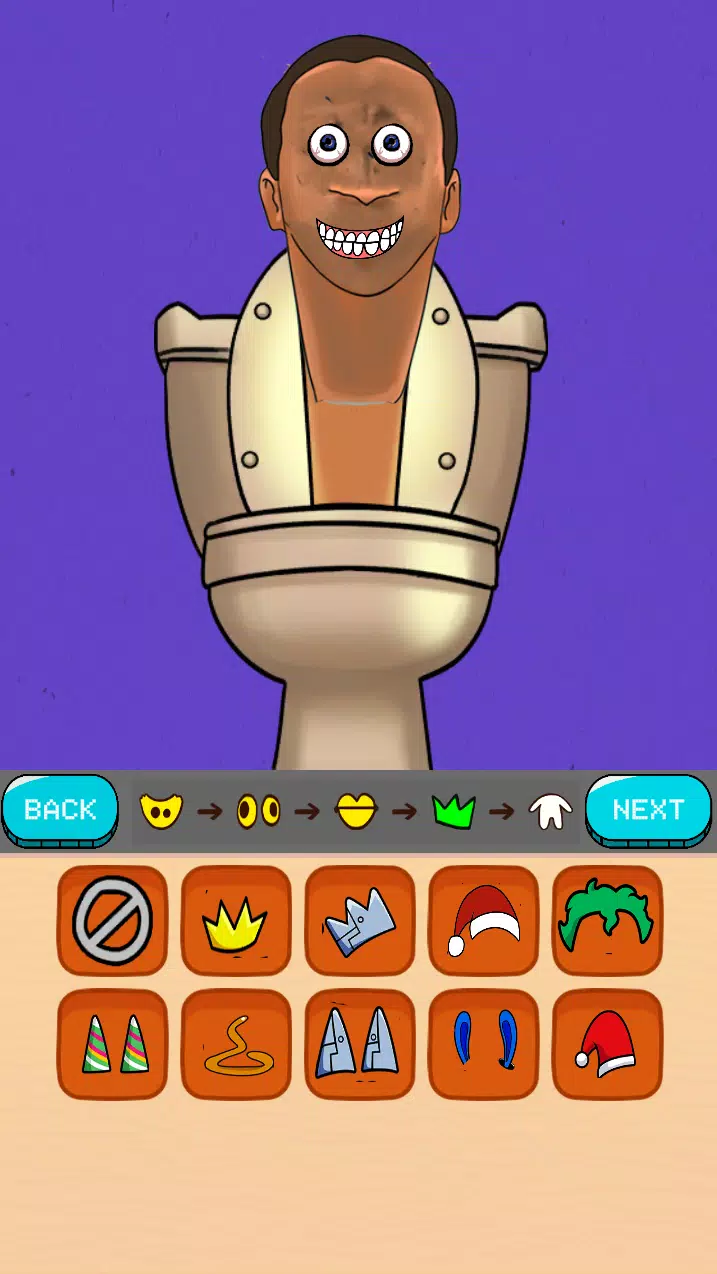Pick the silver-blue crown tile
Viewport: 717px width, 1274px height.
(360, 919)
